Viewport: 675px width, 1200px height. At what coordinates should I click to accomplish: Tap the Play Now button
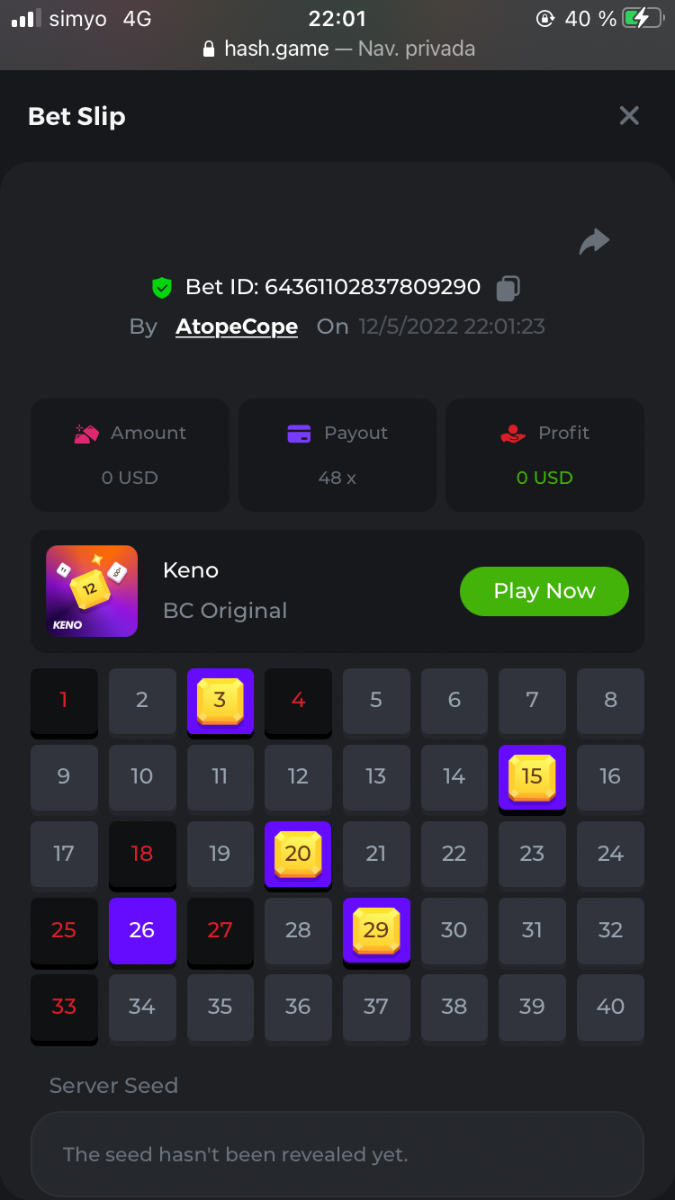544,591
